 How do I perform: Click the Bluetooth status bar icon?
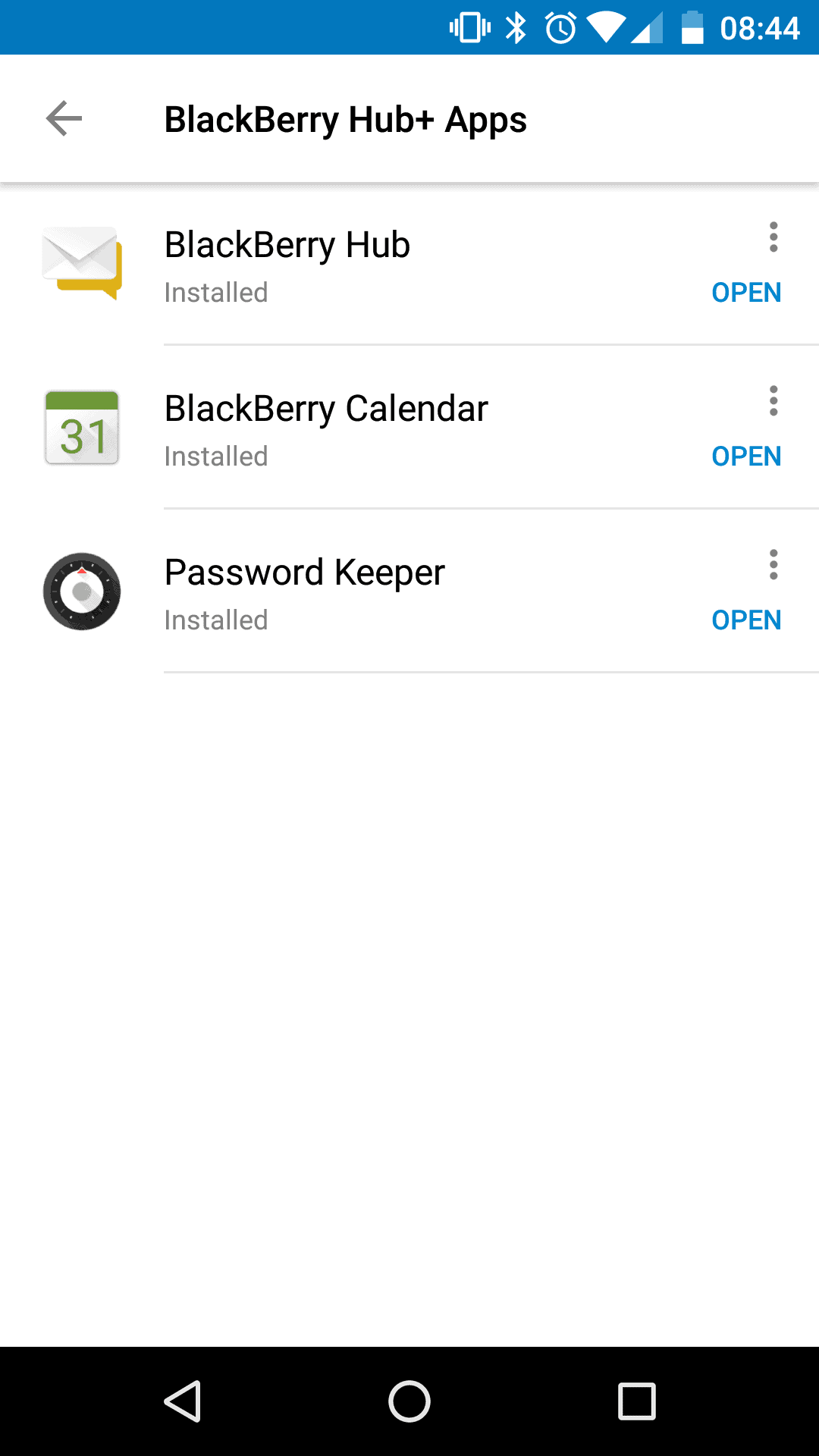tap(516, 27)
